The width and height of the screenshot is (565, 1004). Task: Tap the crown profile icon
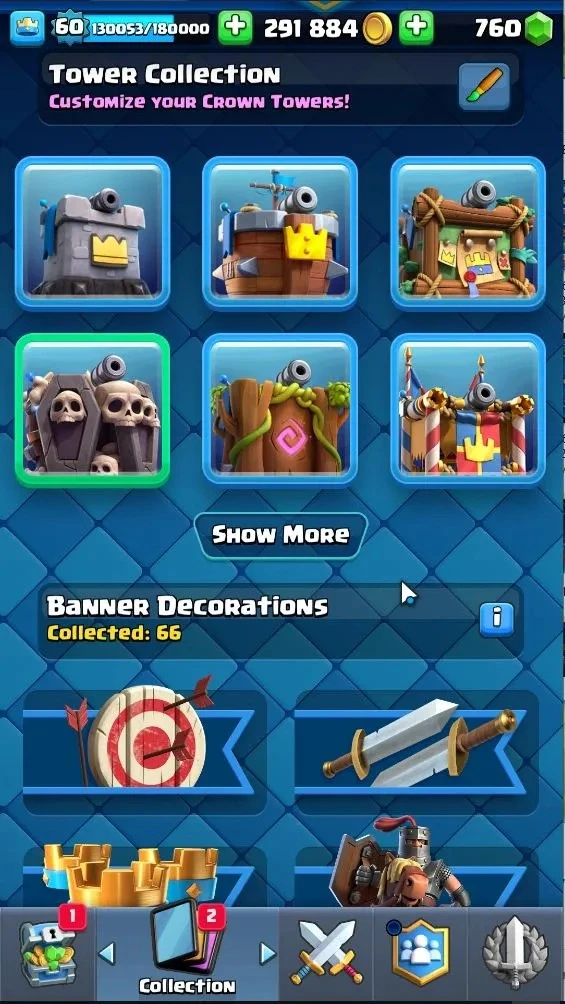(x=27, y=28)
